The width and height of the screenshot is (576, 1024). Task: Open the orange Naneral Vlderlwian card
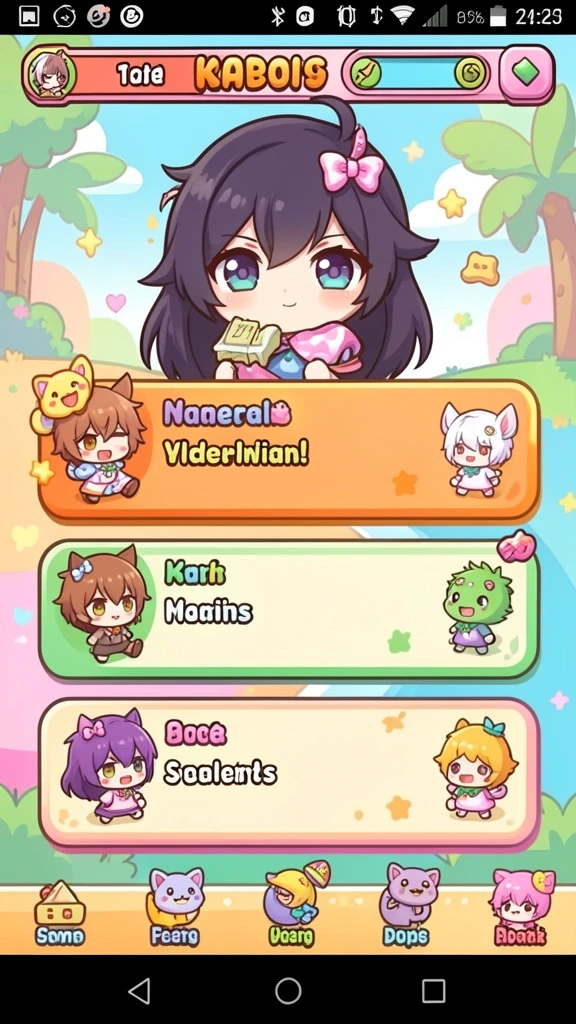point(289,449)
